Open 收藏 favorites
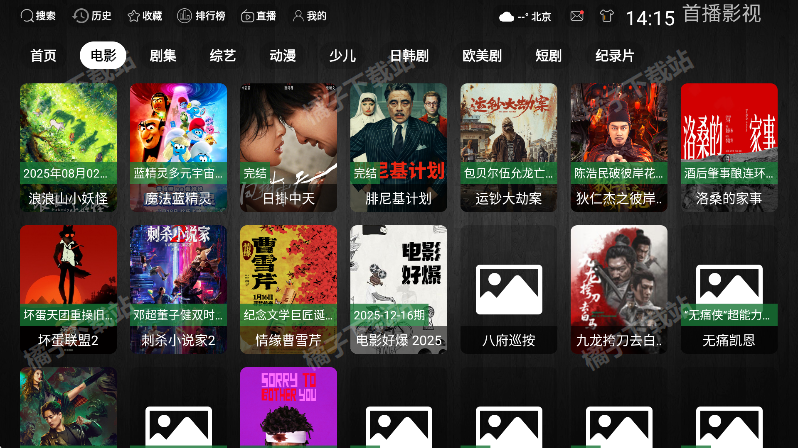This screenshot has width=798, height=448. (x=144, y=16)
